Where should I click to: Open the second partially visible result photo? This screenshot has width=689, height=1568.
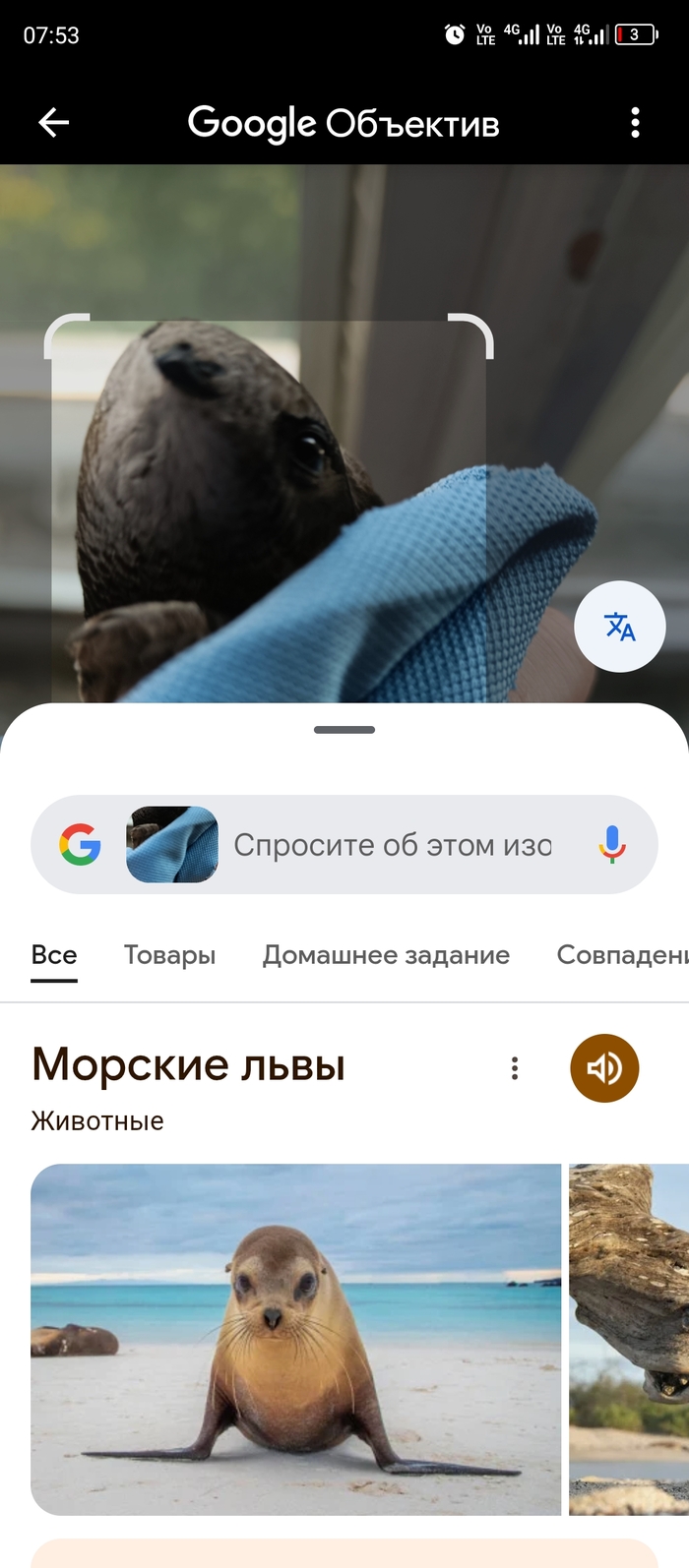tap(630, 1339)
